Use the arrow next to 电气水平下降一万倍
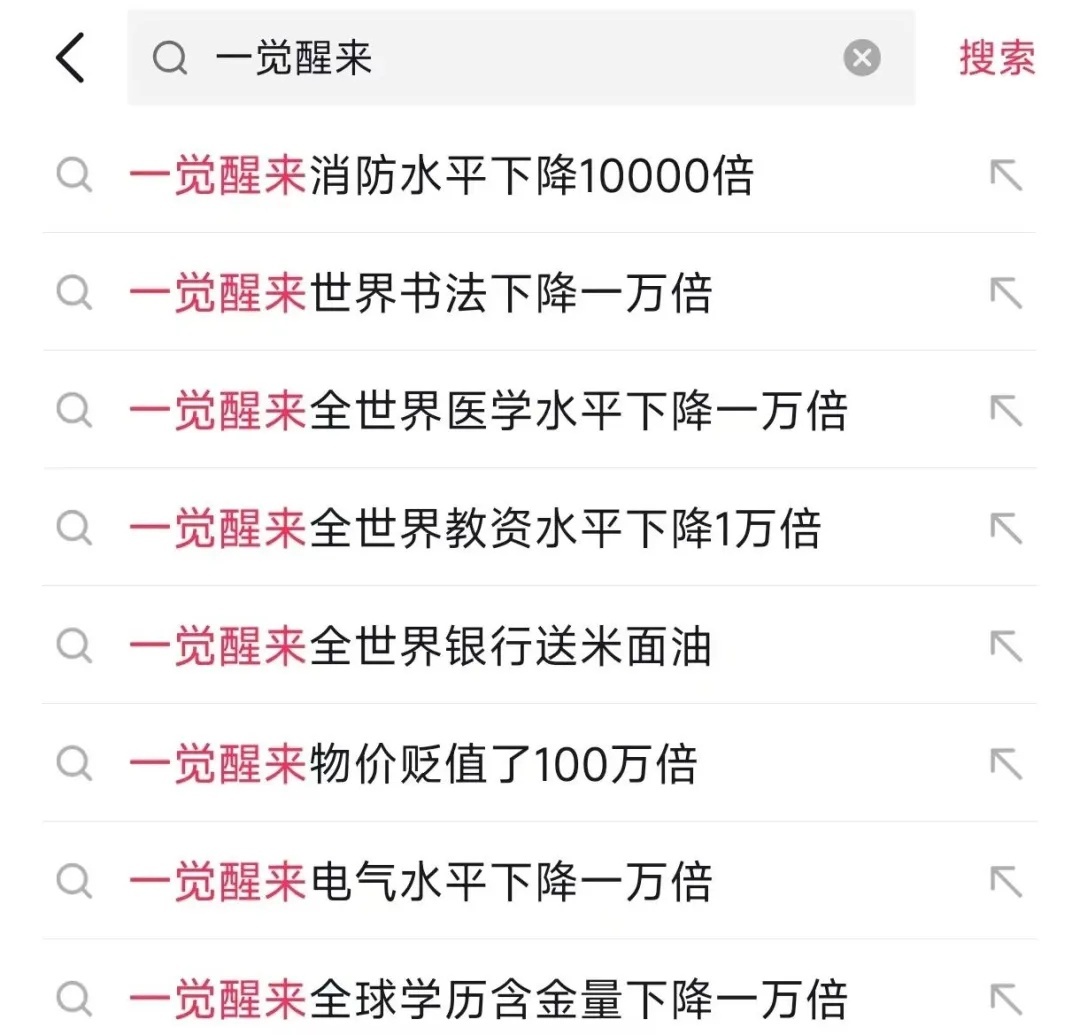Image resolution: width=1080 pixels, height=1035 pixels. pos(1006,882)
